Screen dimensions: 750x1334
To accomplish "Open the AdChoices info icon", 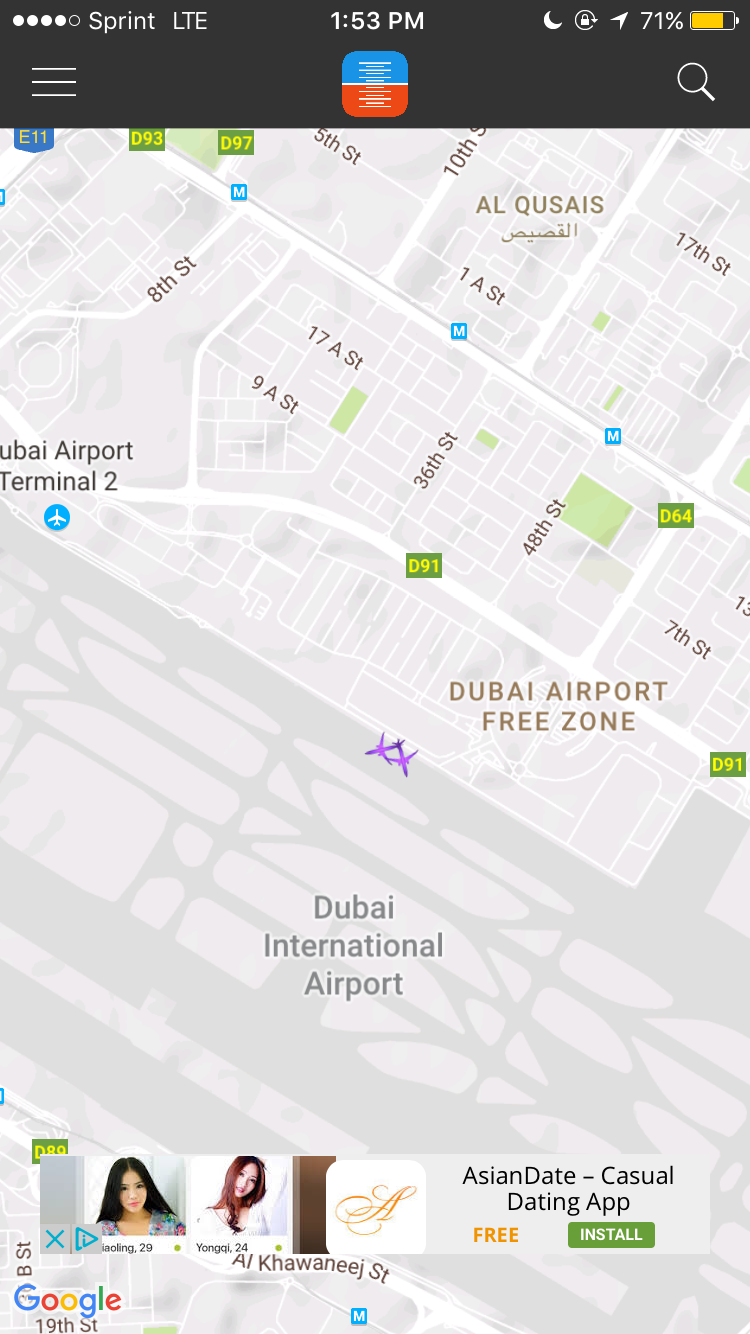I will coord(86,1240).
